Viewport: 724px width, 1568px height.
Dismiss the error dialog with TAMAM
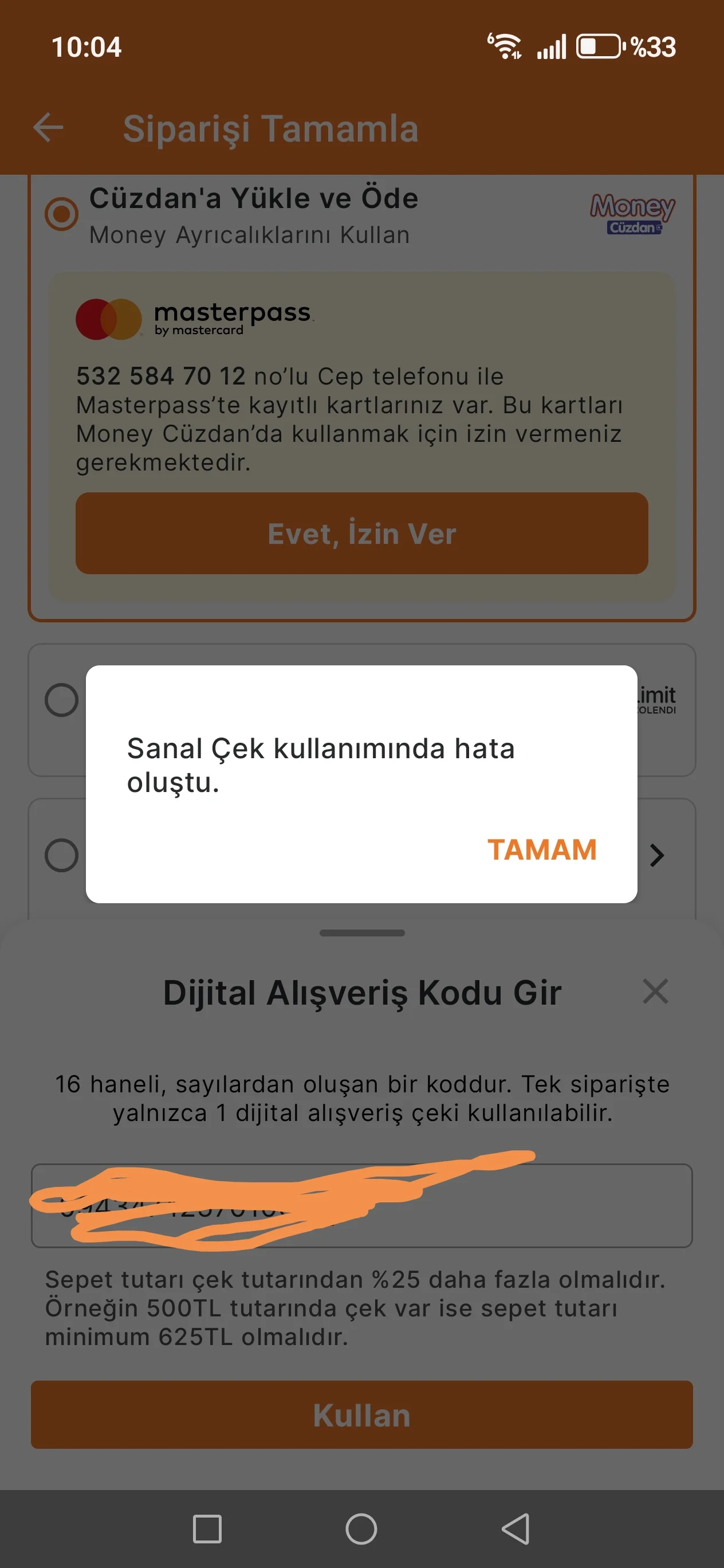click(541, 850)
